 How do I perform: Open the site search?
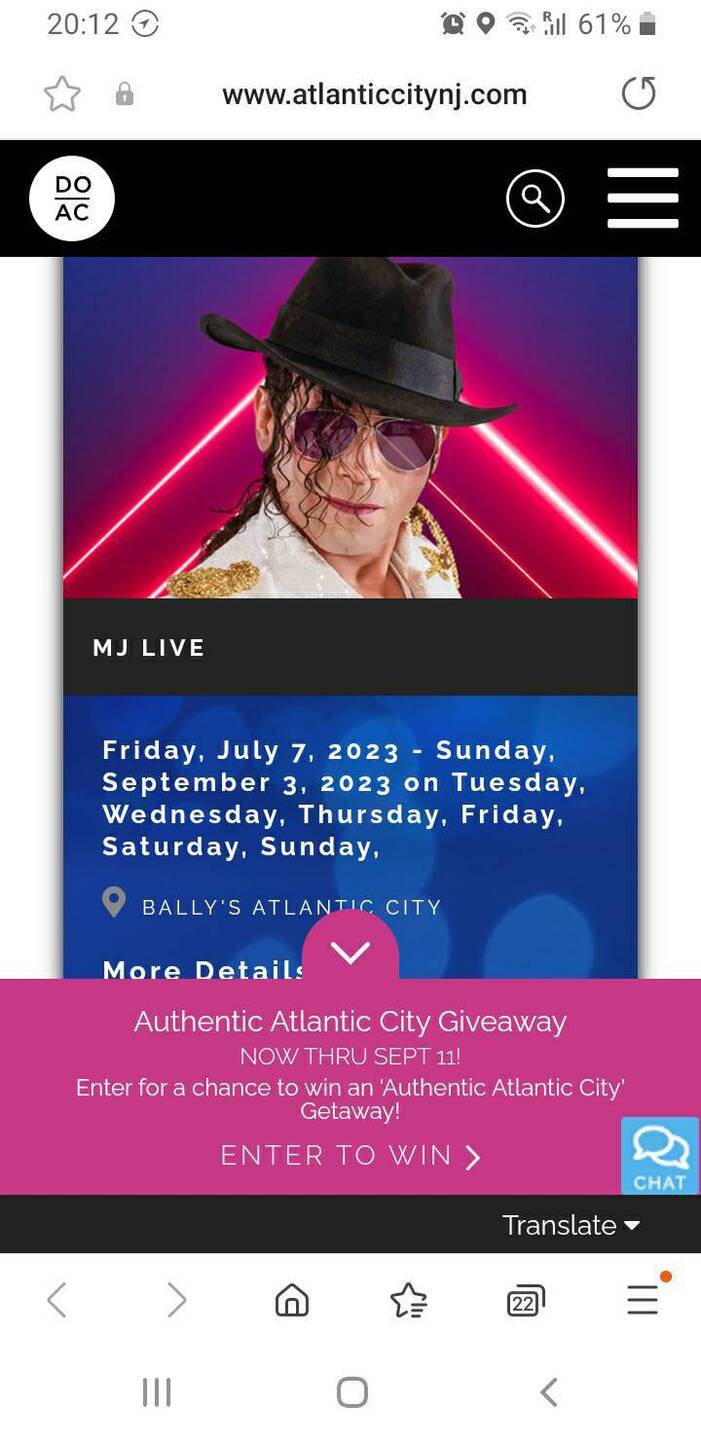(535, 199)
